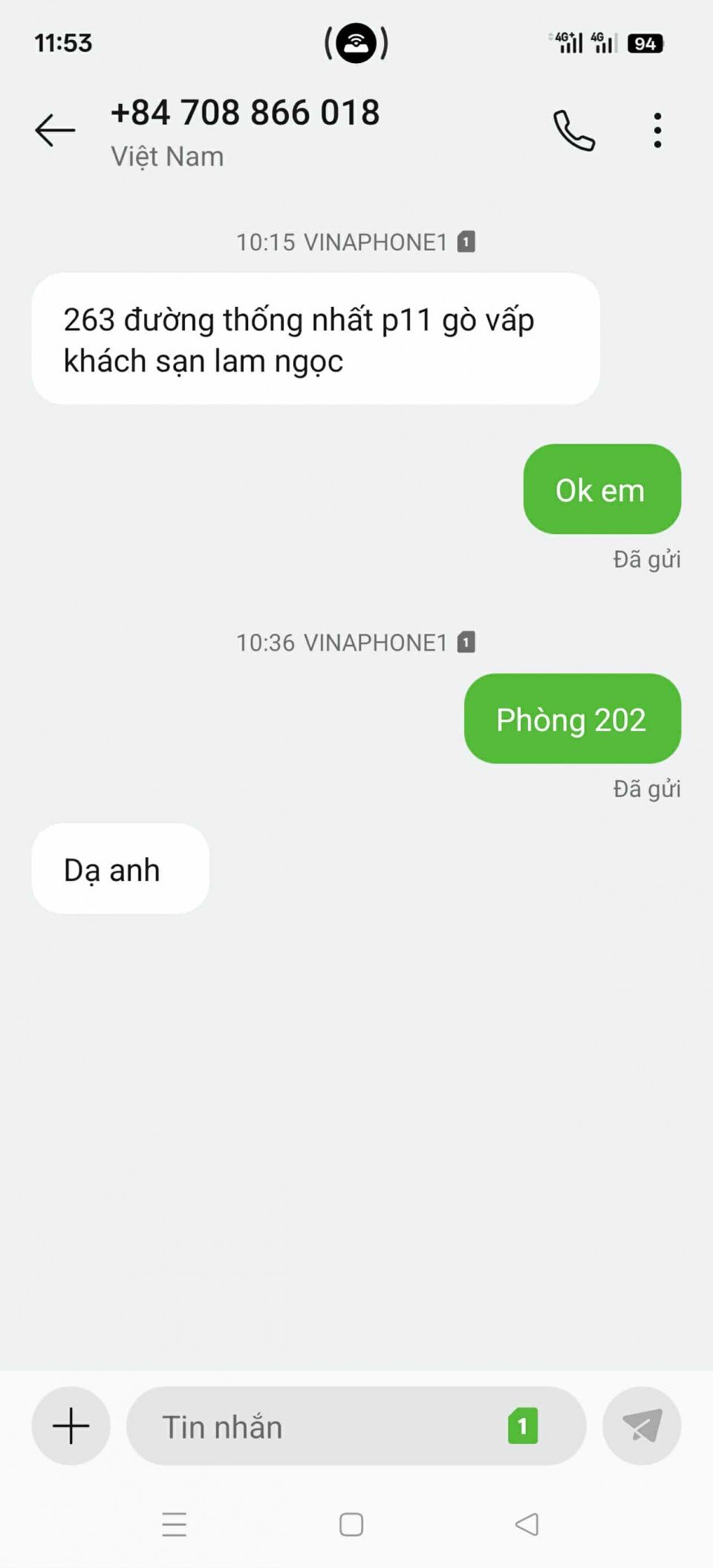Go to home screen via square button
This screenshot has height=1568, width=713.
pos(351,1525)
